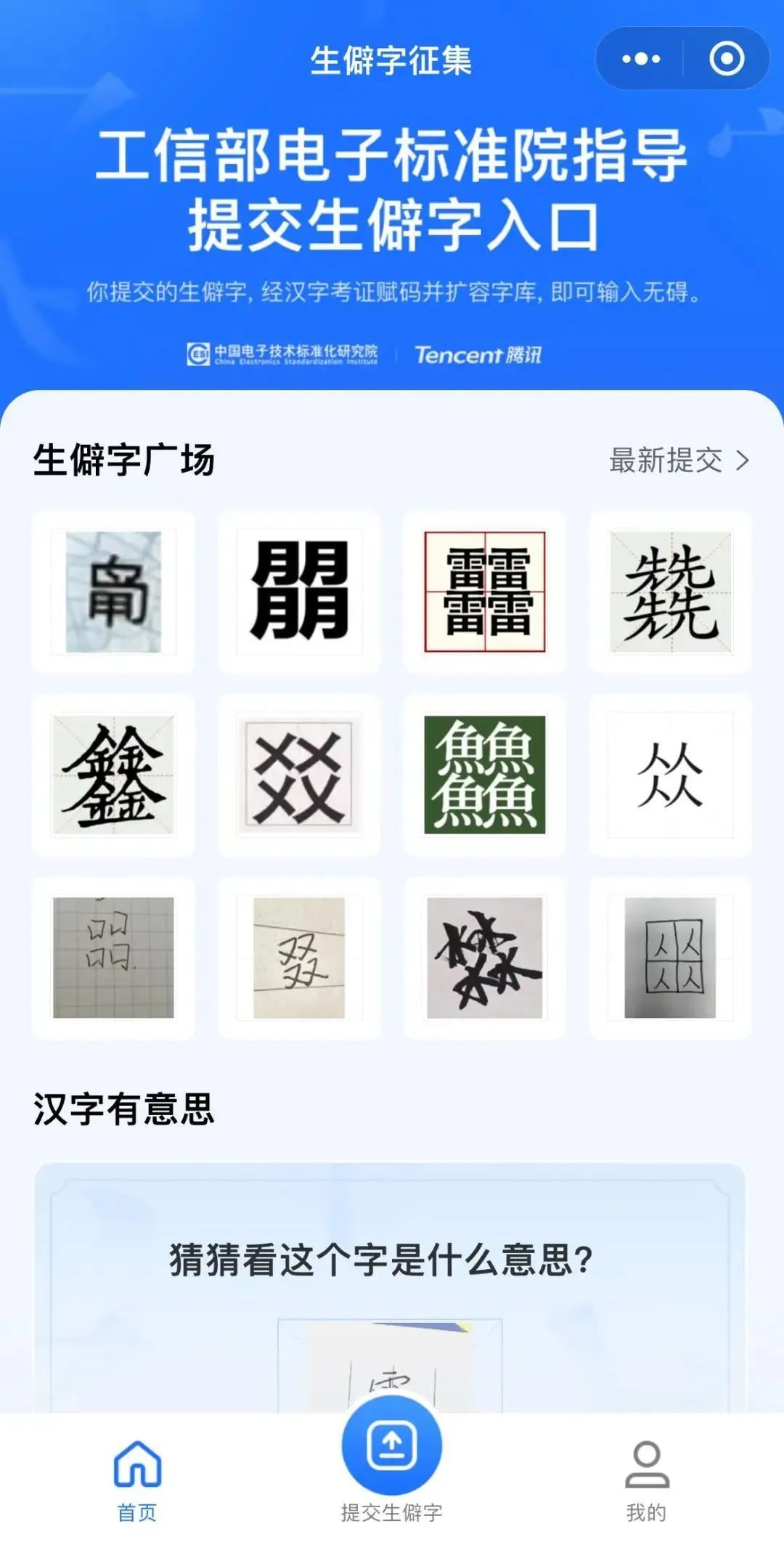The image size is (784, 1566).
Task: View the 㸚 character tile
Action: coord(299,775)
